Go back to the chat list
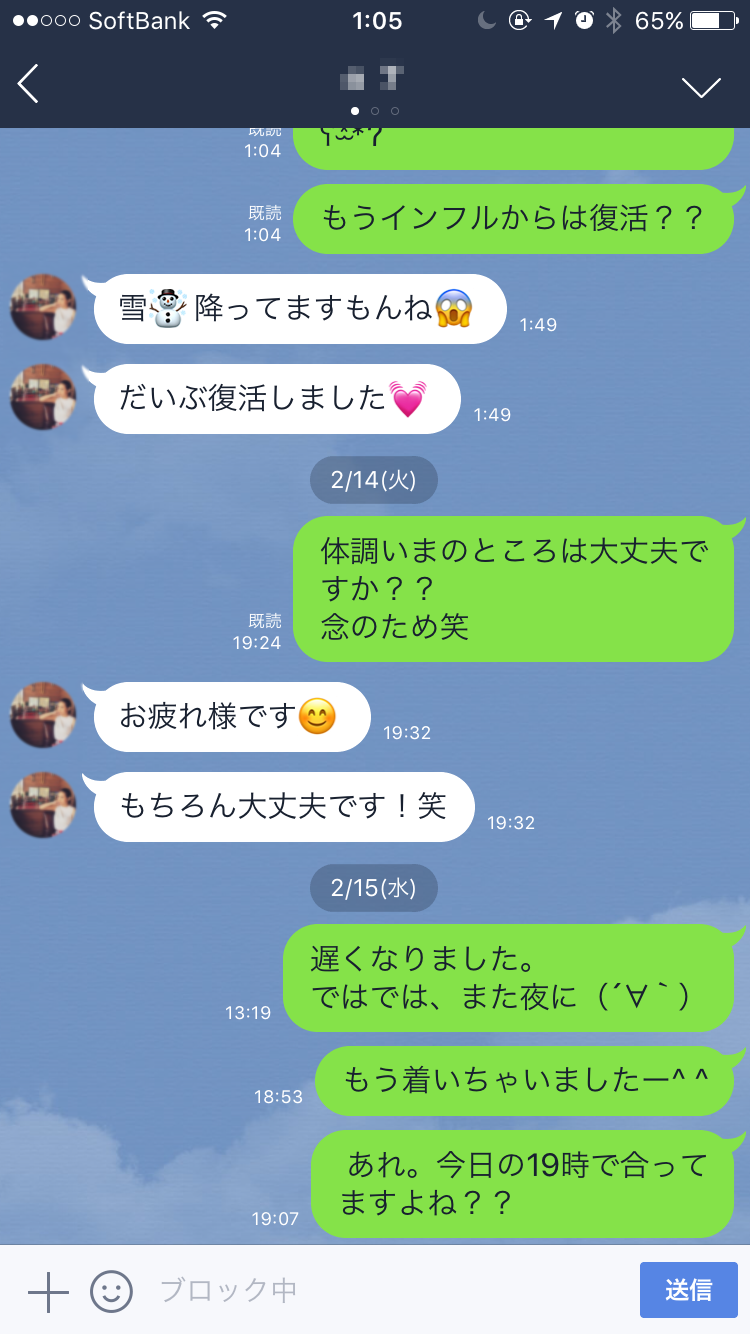The image size is (750, 1334). click(x=29, y=84)
